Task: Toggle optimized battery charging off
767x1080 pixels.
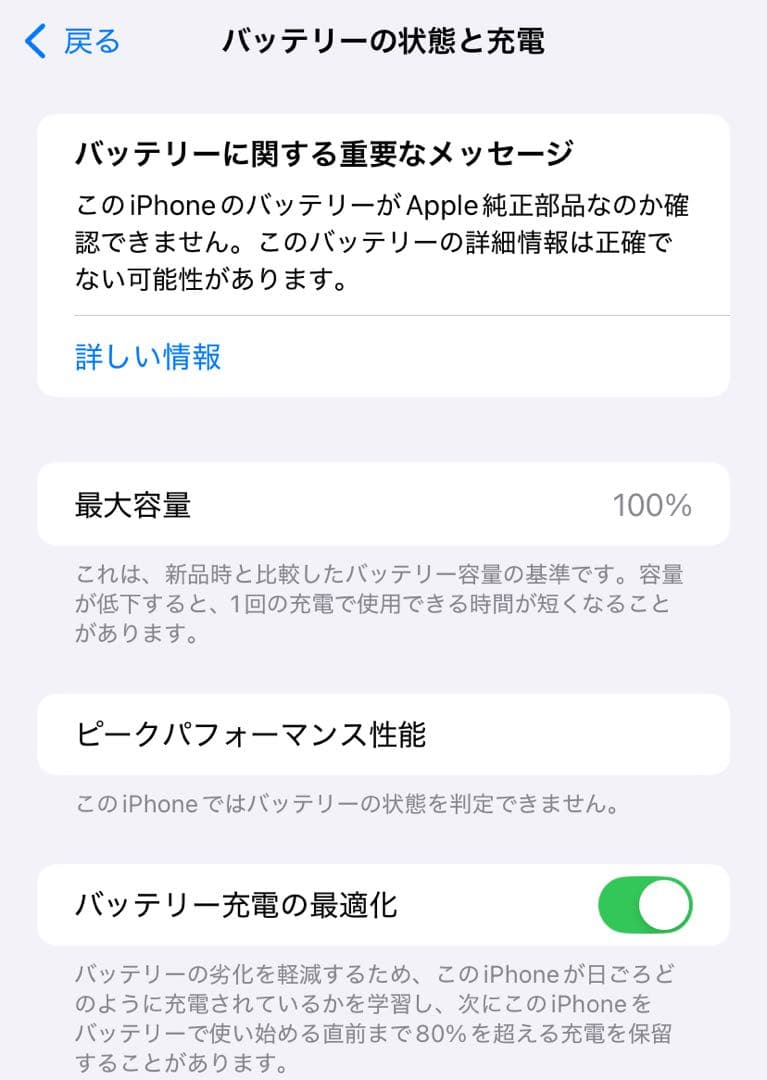Action: coord(648,904)
